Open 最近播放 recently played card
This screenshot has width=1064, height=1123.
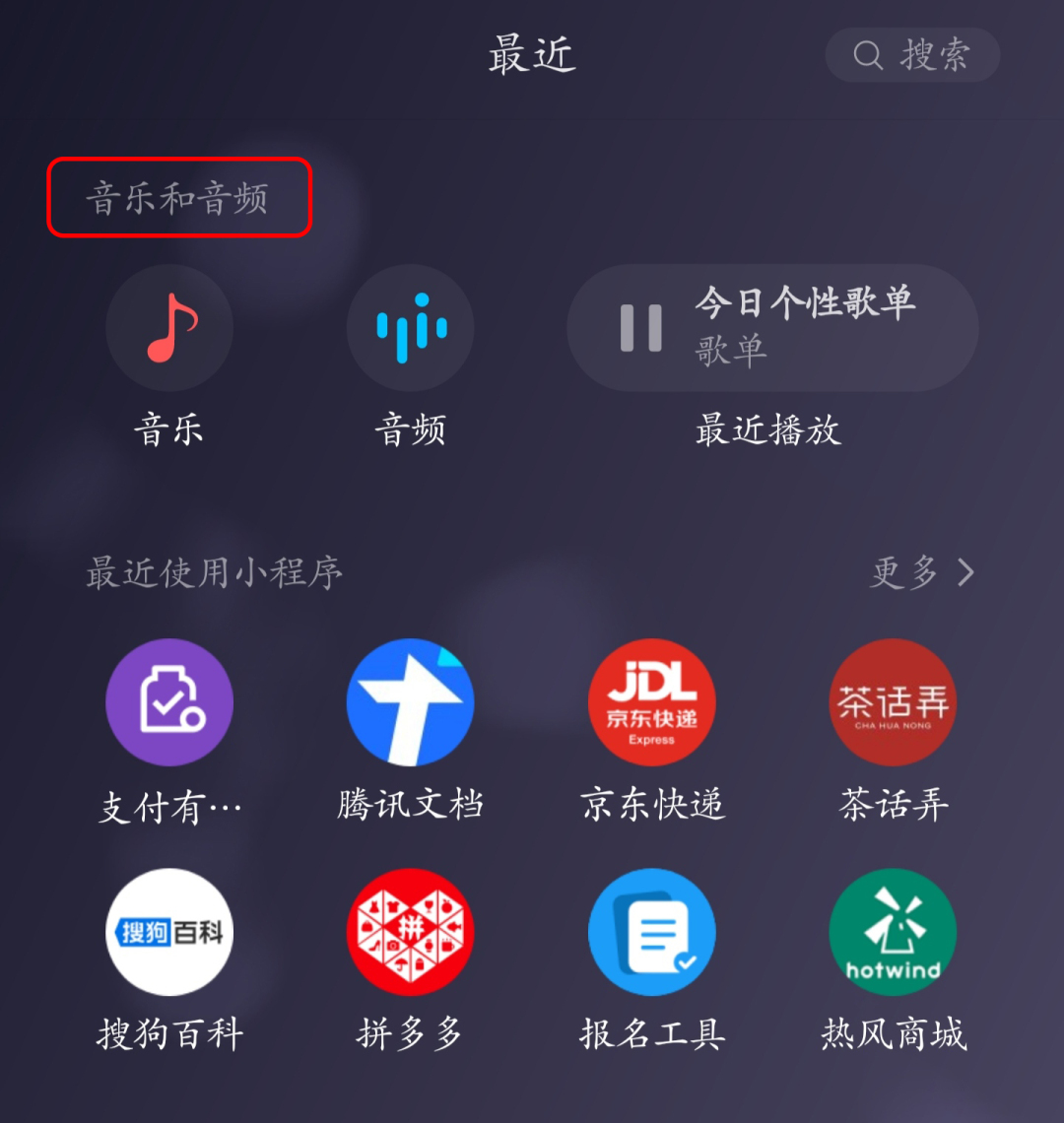tap(768, 430)
